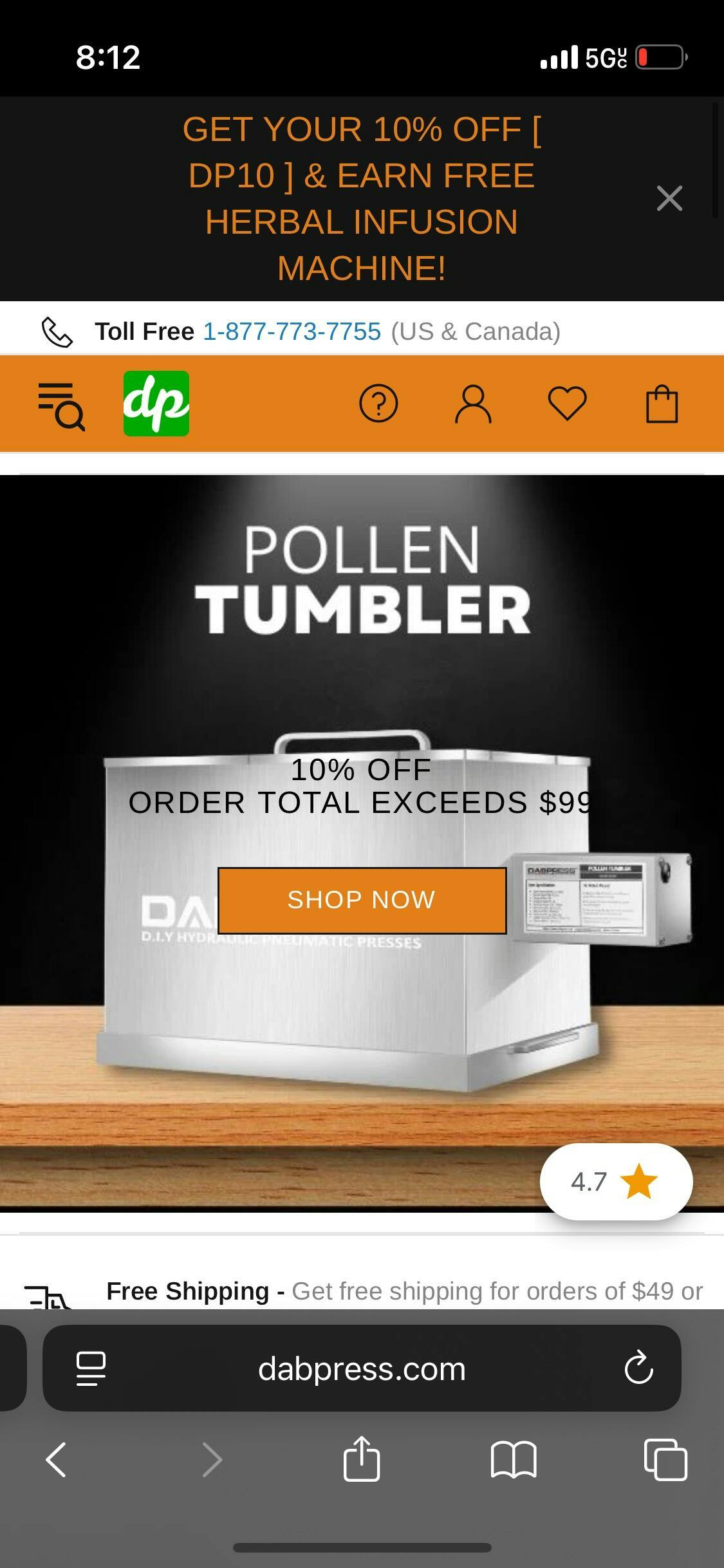The width and height of the screenshot is (724, 1568).
Task: Open the 4.7 star reviews badge
Action: (x=616, y=1181)
